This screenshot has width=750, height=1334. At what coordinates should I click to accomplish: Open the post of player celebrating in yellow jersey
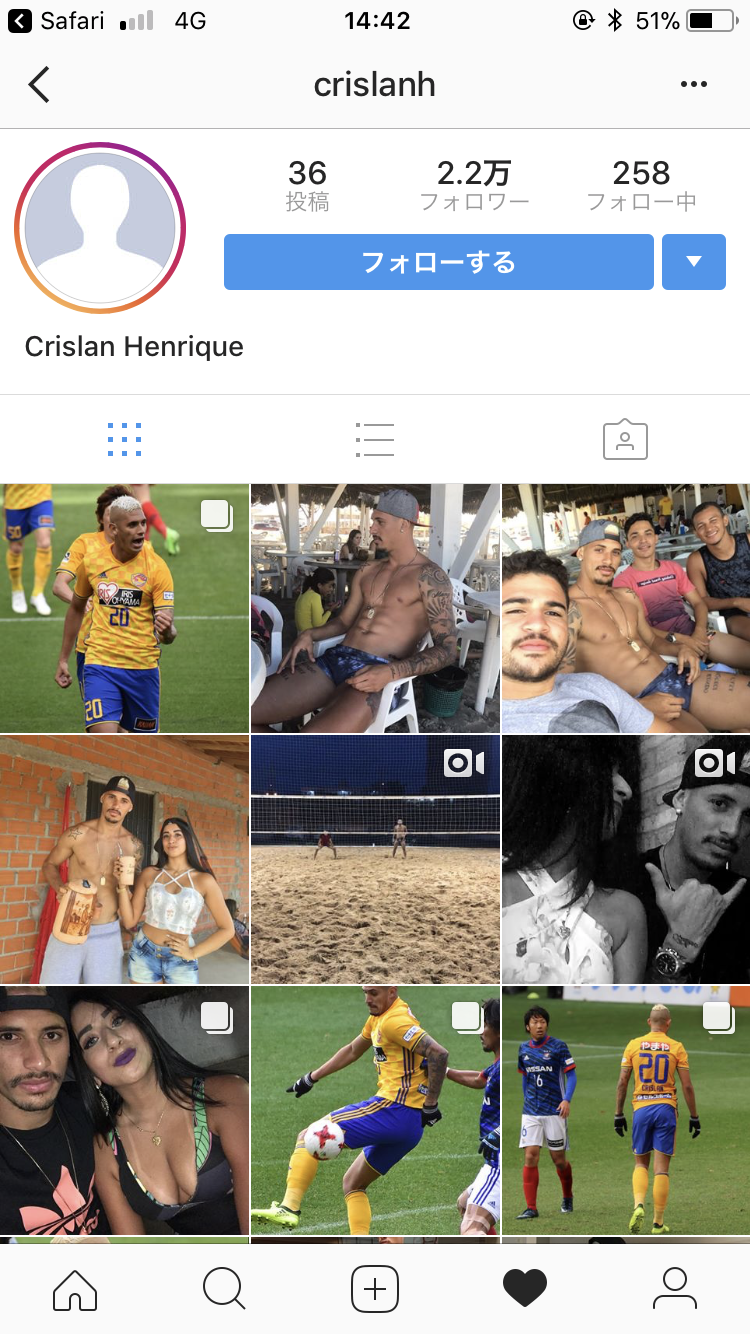124,608
